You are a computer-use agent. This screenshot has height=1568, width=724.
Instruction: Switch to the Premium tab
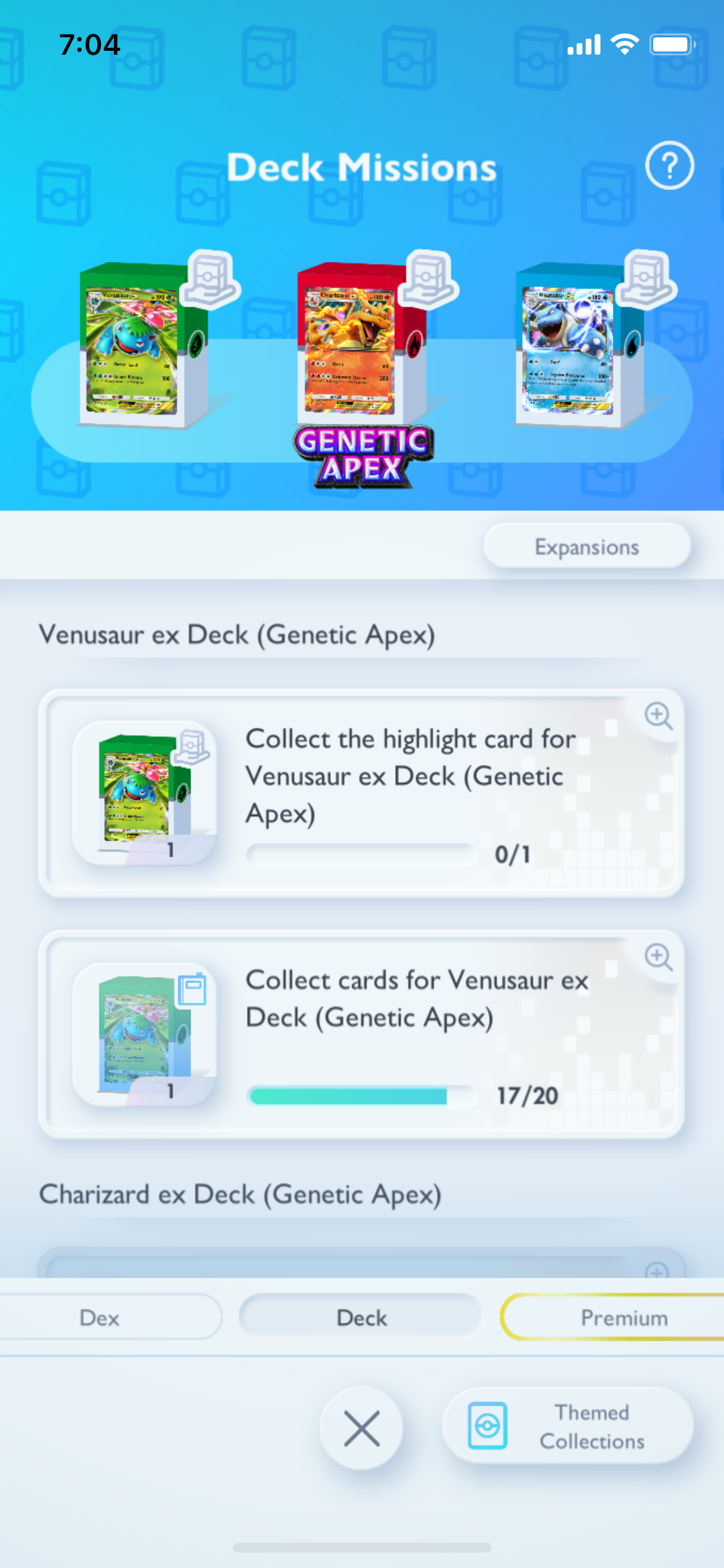(623, 1318)
